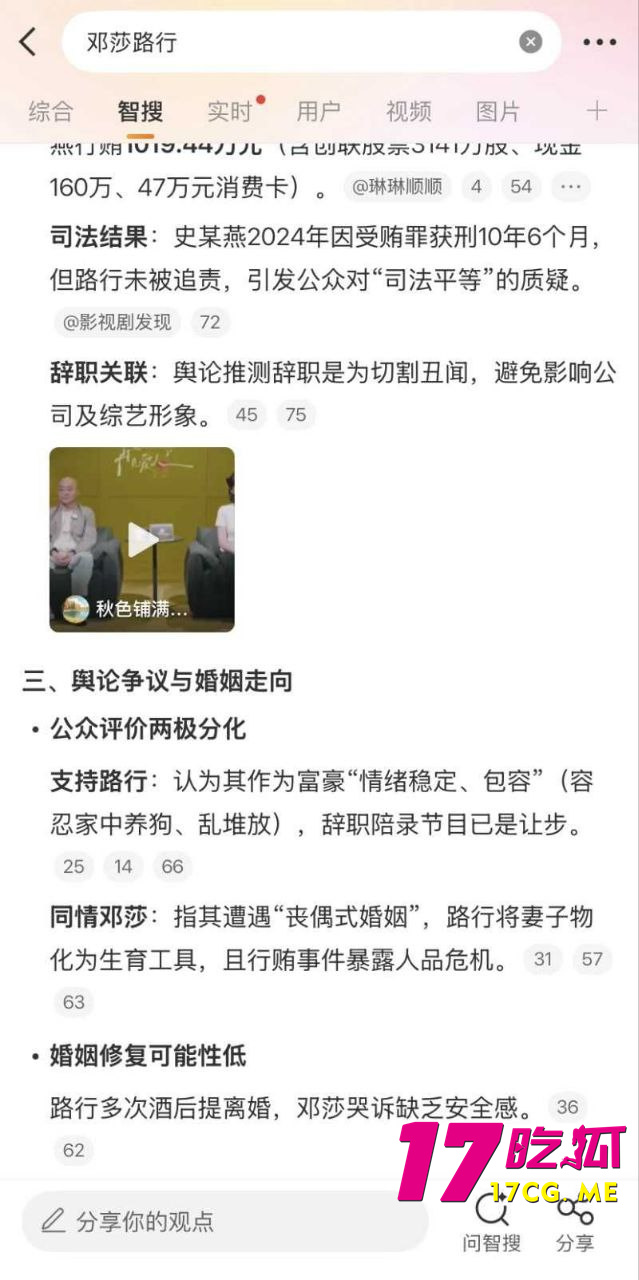This screenshot has width=639, height=1280.
Task: Switch to the 视频 tab
Action: (408, 111)
